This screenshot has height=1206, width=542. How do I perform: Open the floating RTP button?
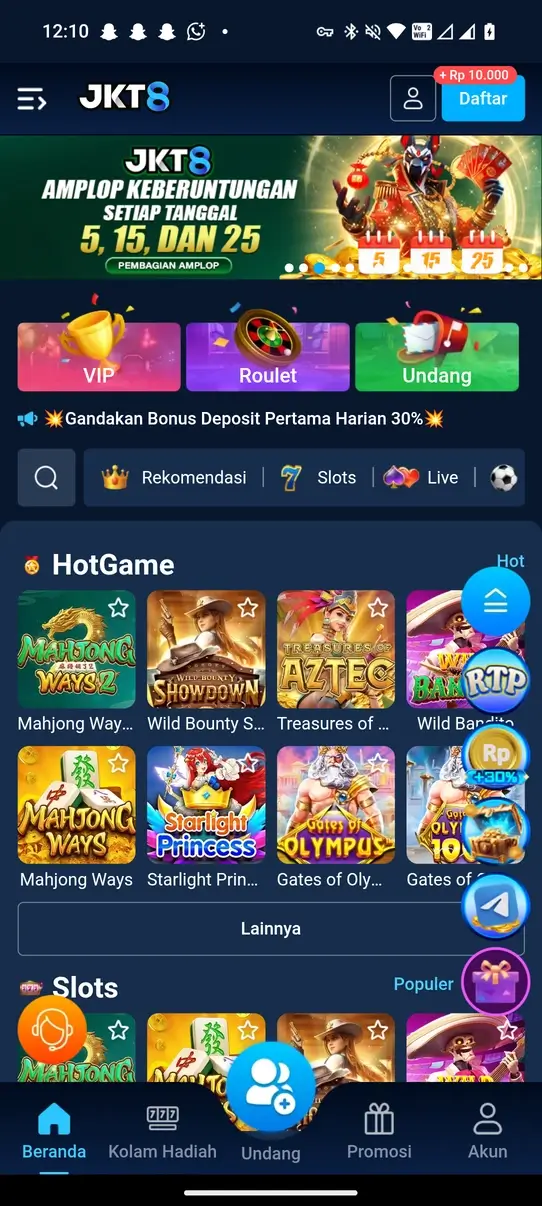pyautogui.click(x=495, y=680)
